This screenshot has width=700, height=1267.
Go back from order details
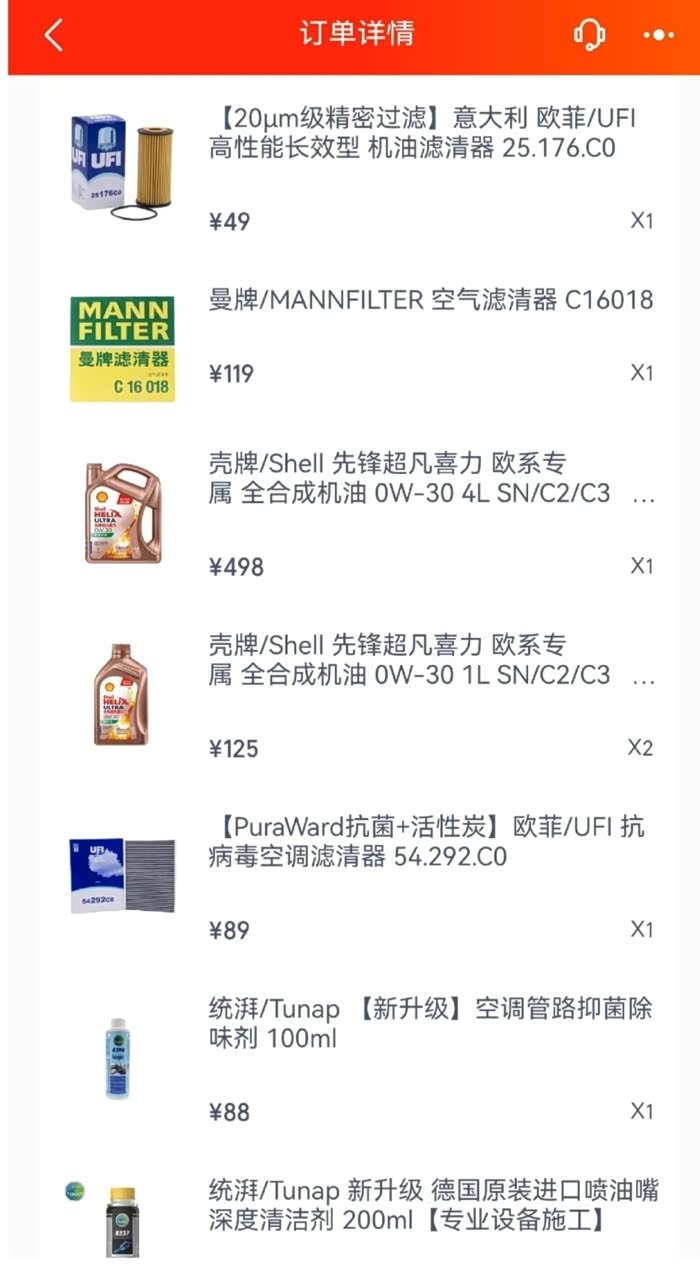(x=54, y=36)
